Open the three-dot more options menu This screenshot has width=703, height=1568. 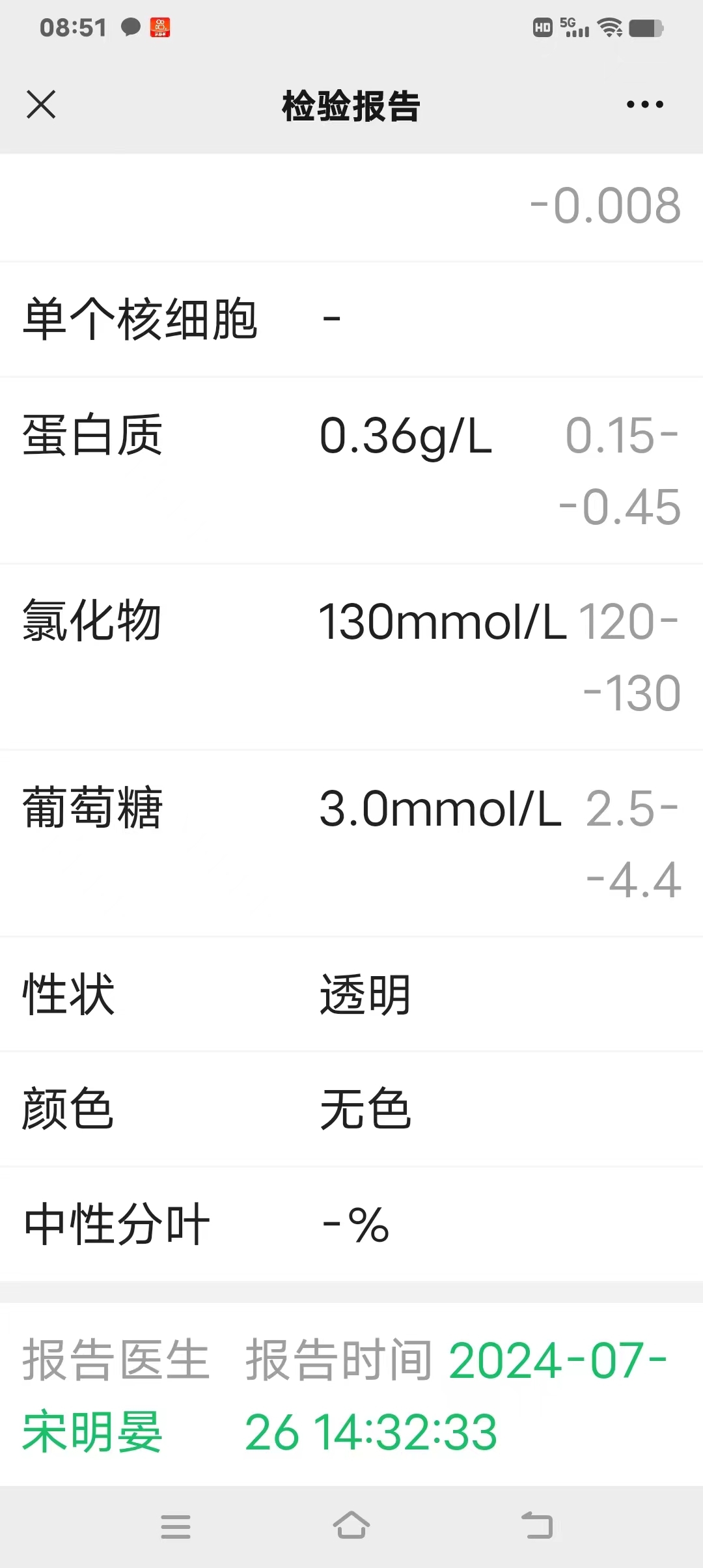644,104
